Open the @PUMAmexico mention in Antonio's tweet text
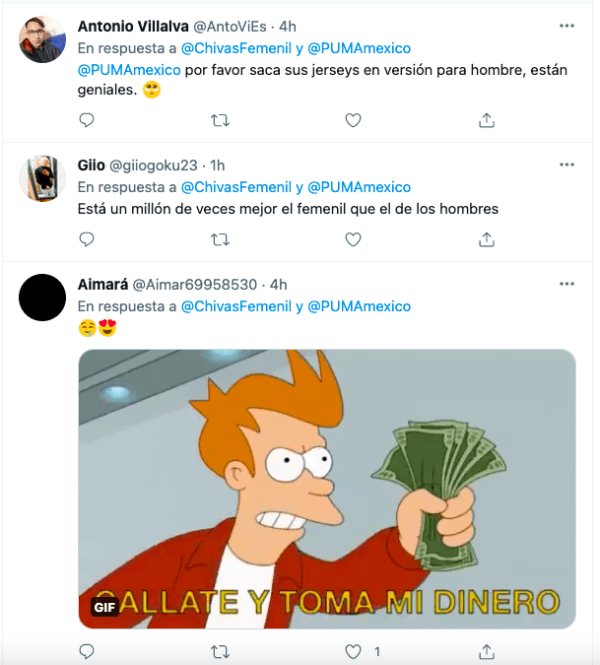The width and height of the screenshot is (600, 665). click(129, 70)
